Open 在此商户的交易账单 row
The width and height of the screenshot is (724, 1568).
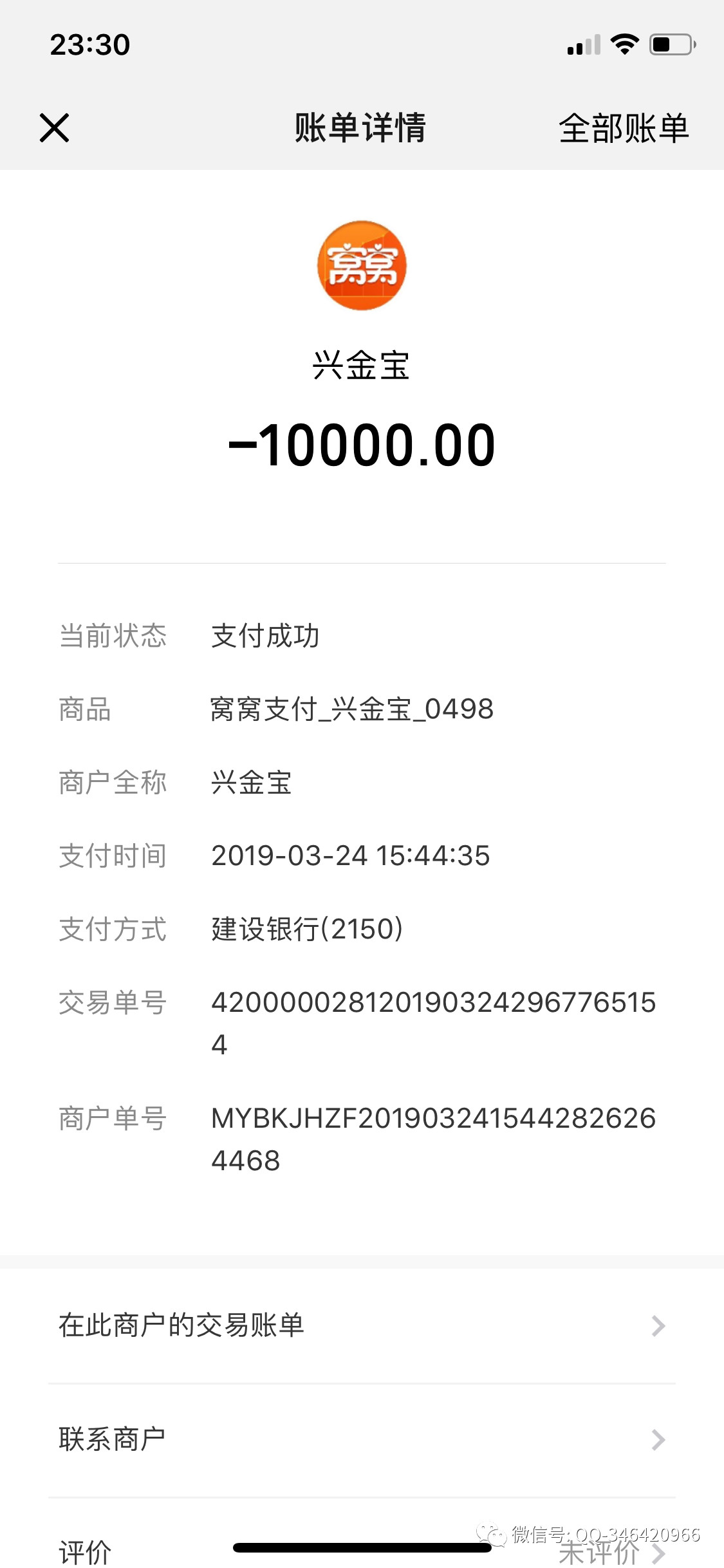tap(362, 1326)
